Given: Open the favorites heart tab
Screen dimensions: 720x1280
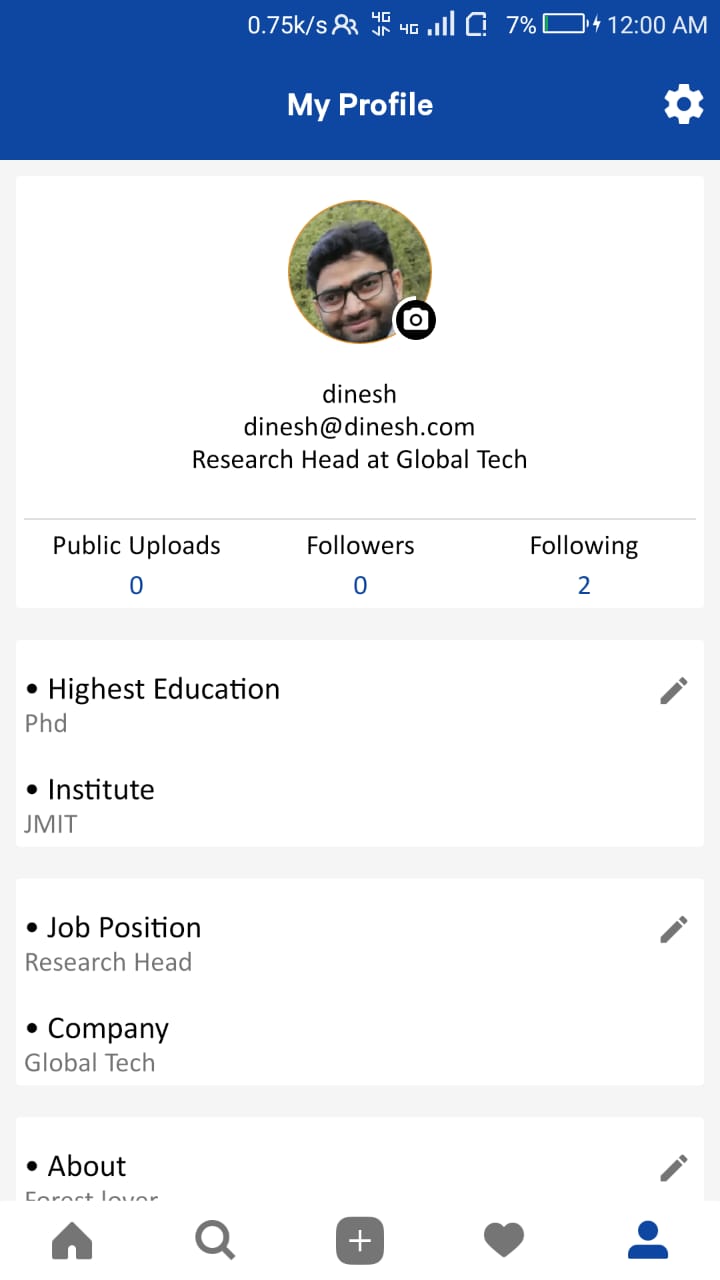Looking at the screenshot, I should pos(504,1241).
